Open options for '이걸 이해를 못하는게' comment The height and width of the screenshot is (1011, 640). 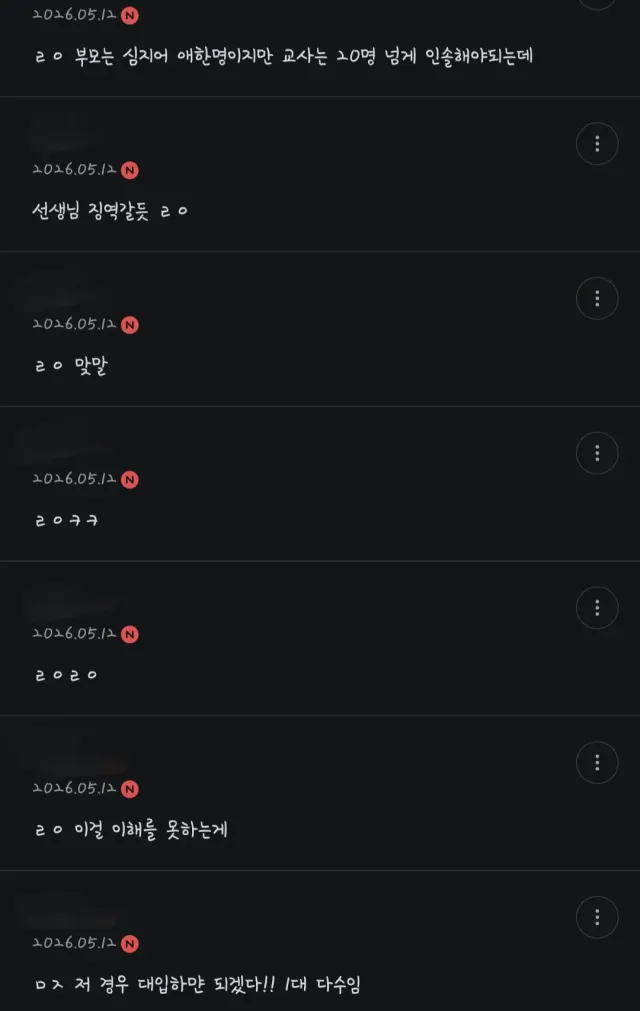pyautogui.click(x=597, y=763)
